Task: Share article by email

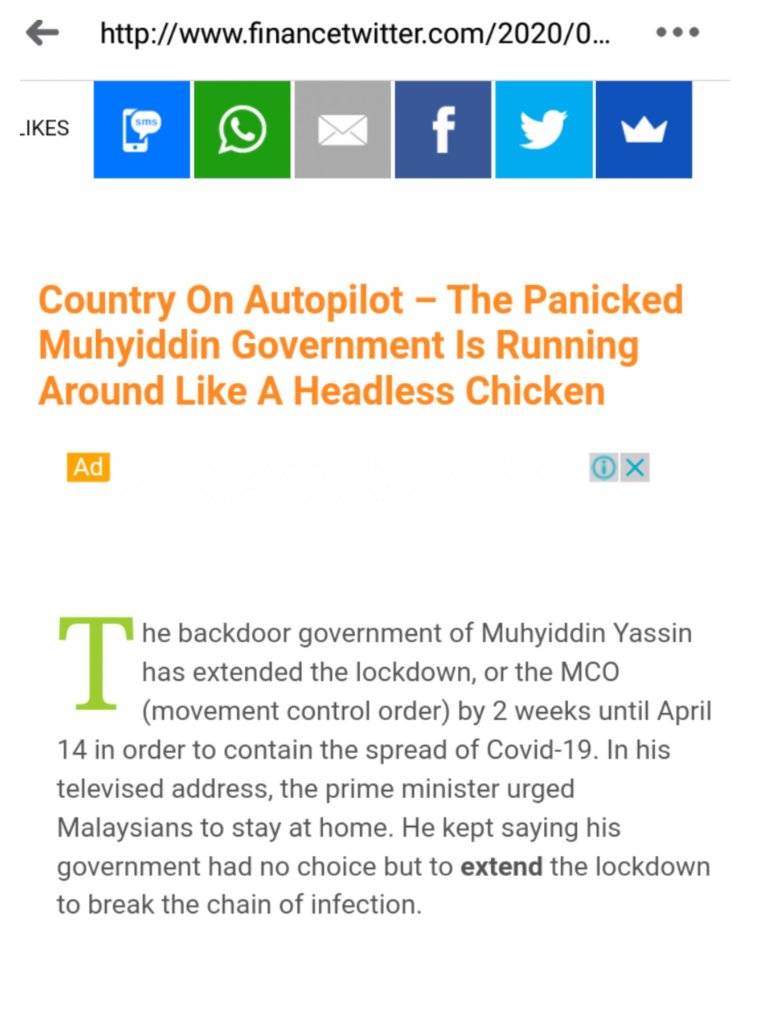Action: tap(342, 130)
